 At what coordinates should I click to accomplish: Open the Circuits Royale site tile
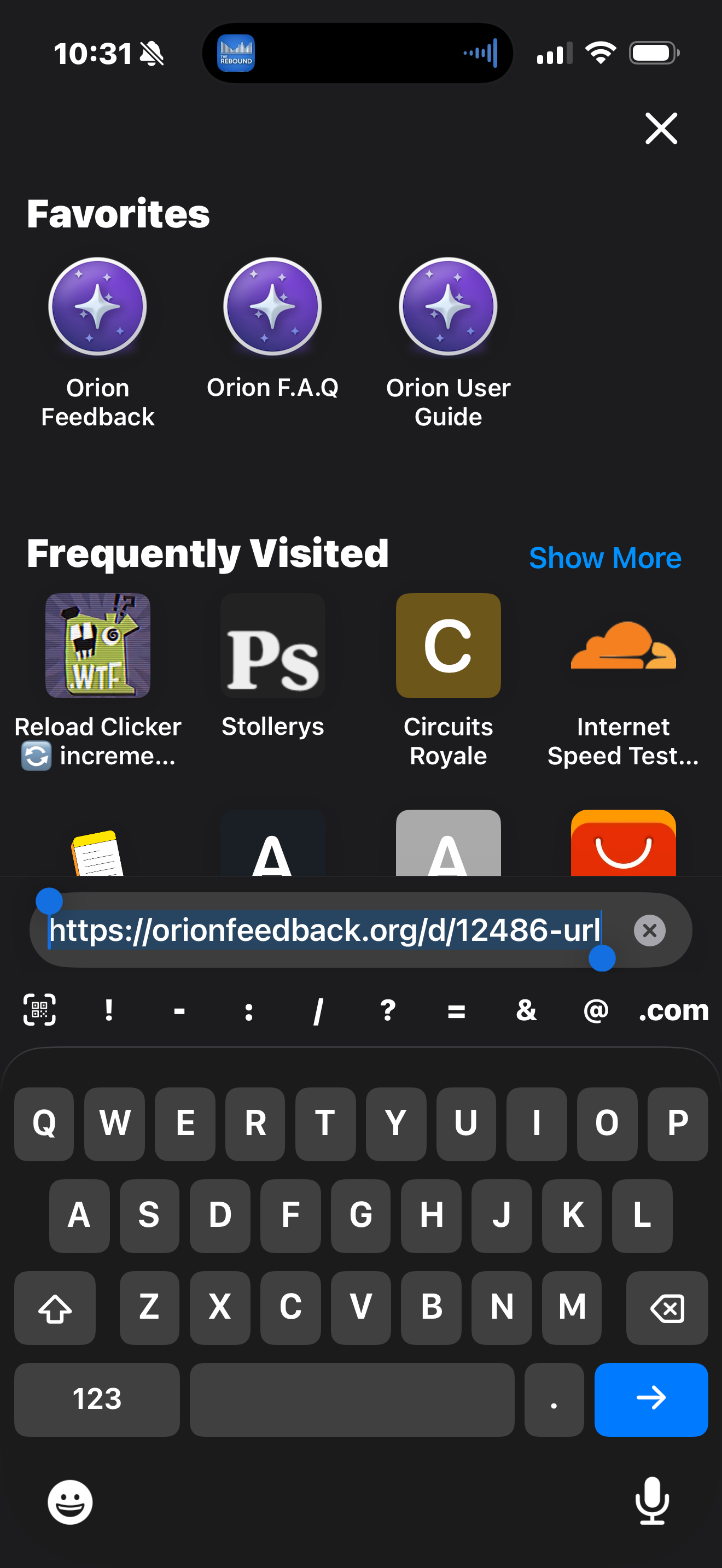click(x=447, y=646)
